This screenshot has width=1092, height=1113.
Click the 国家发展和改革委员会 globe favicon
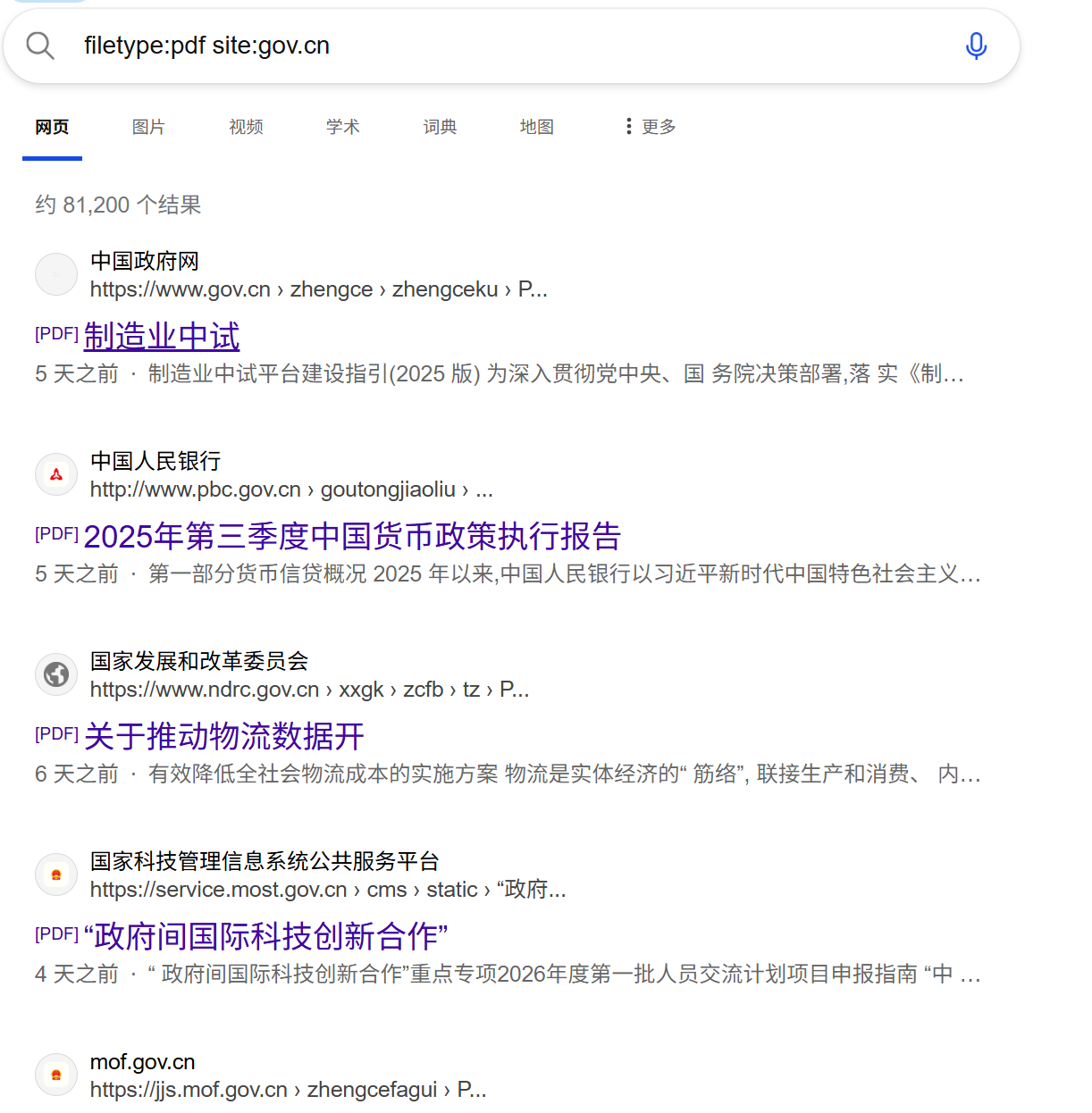[x=55, y=674]
